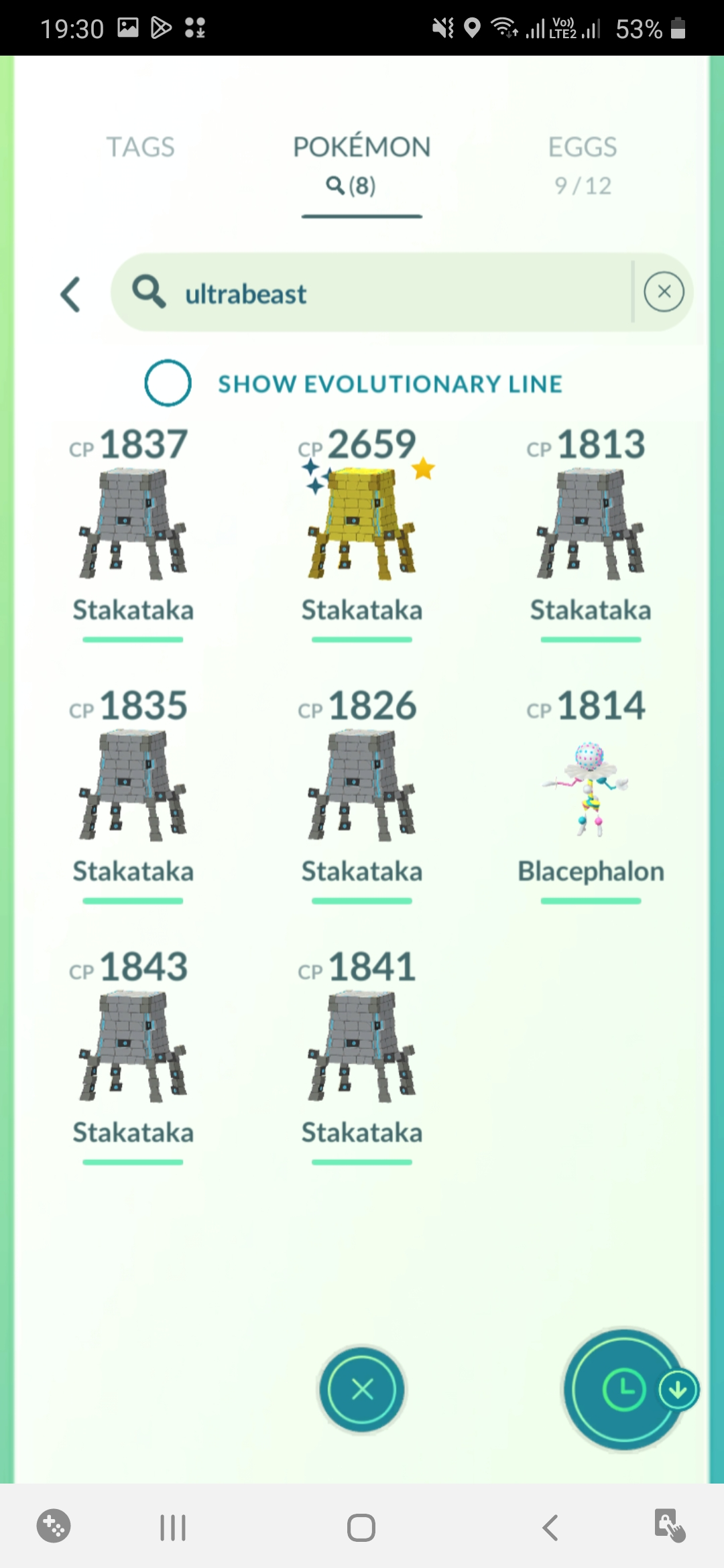
Task: Tap the system back button
Action: point(550,1528)
